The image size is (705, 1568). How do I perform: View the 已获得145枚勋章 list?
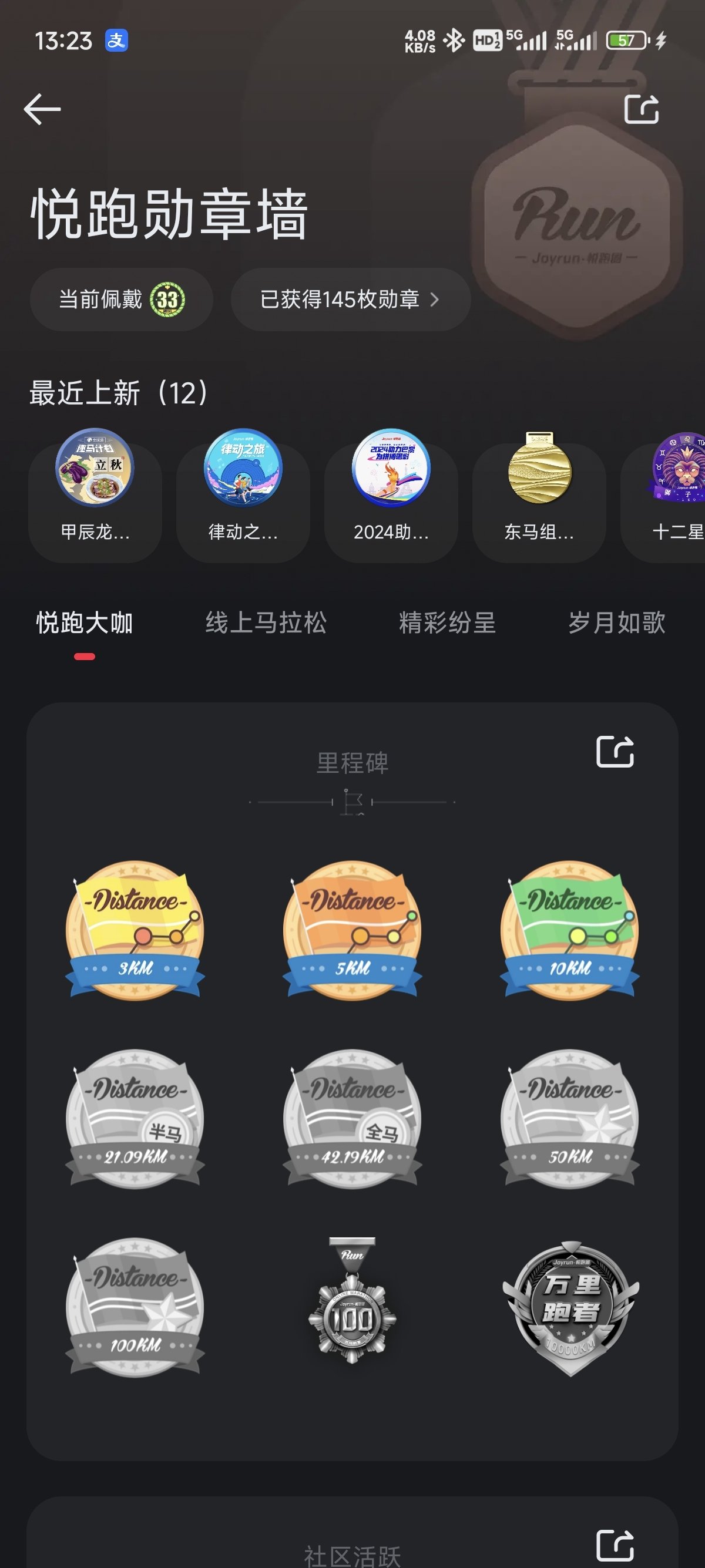(x=350, y=300)
